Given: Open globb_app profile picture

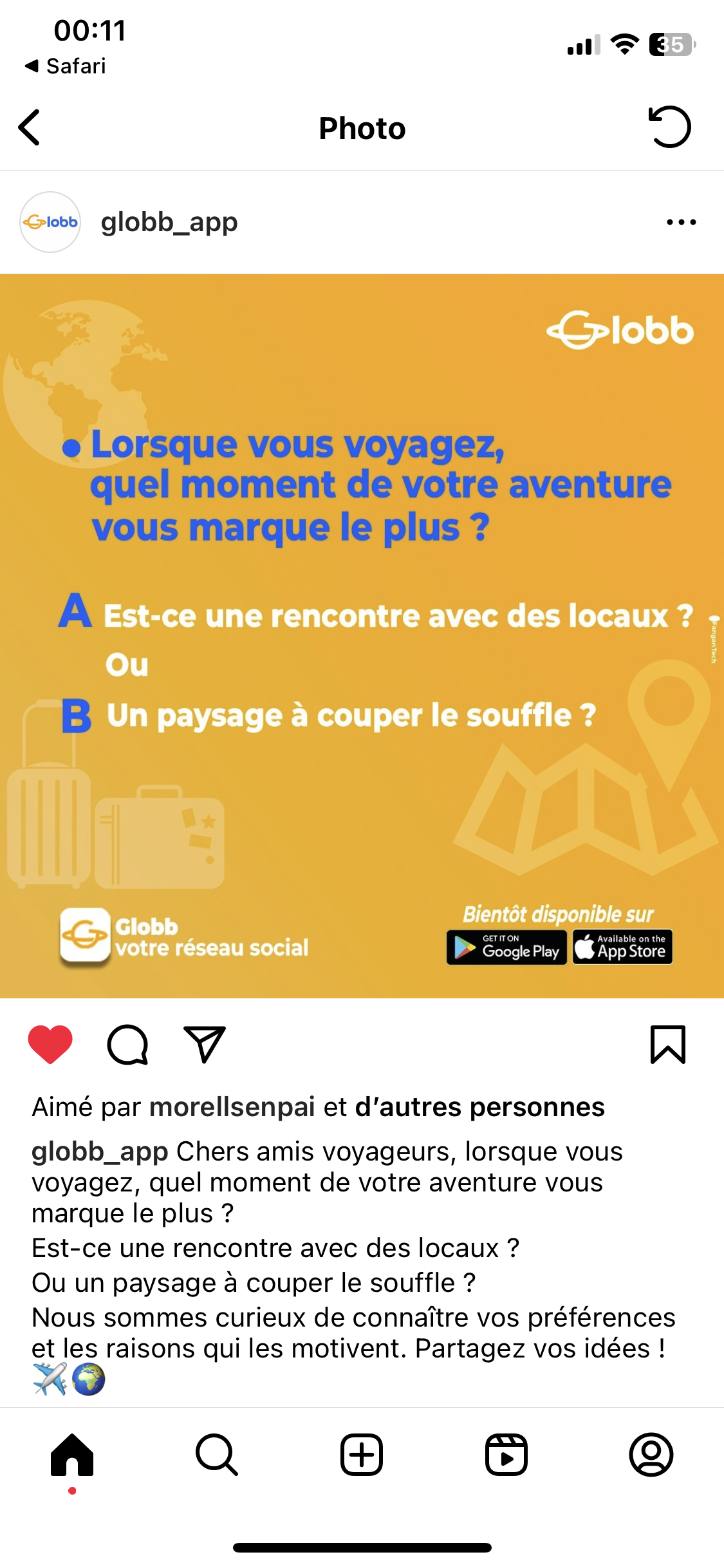Looking at the screenshot, I should point(50,222).
